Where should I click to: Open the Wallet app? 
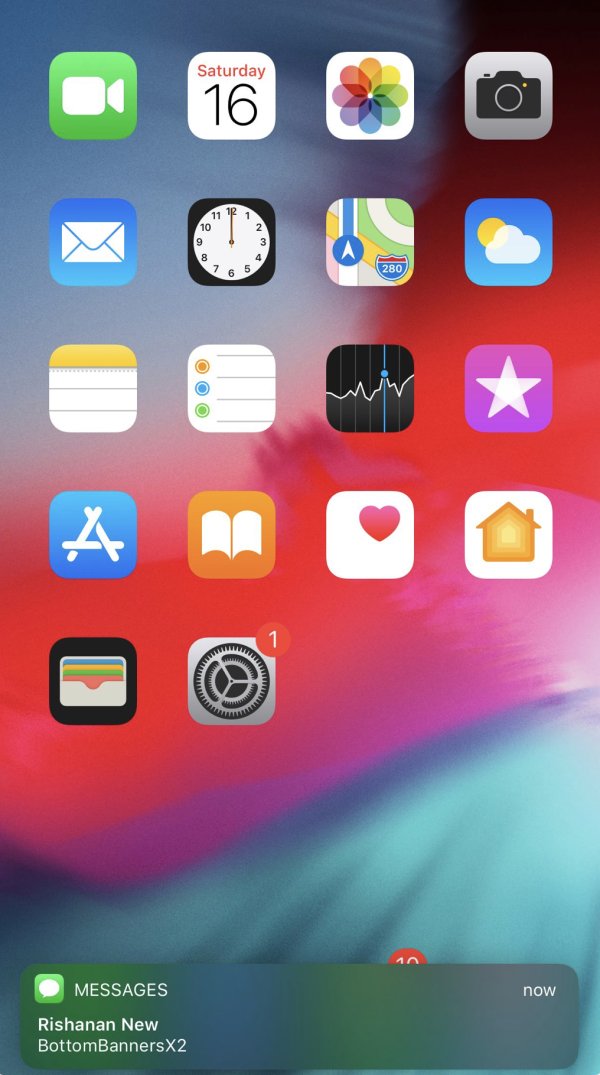pos(93,681)
